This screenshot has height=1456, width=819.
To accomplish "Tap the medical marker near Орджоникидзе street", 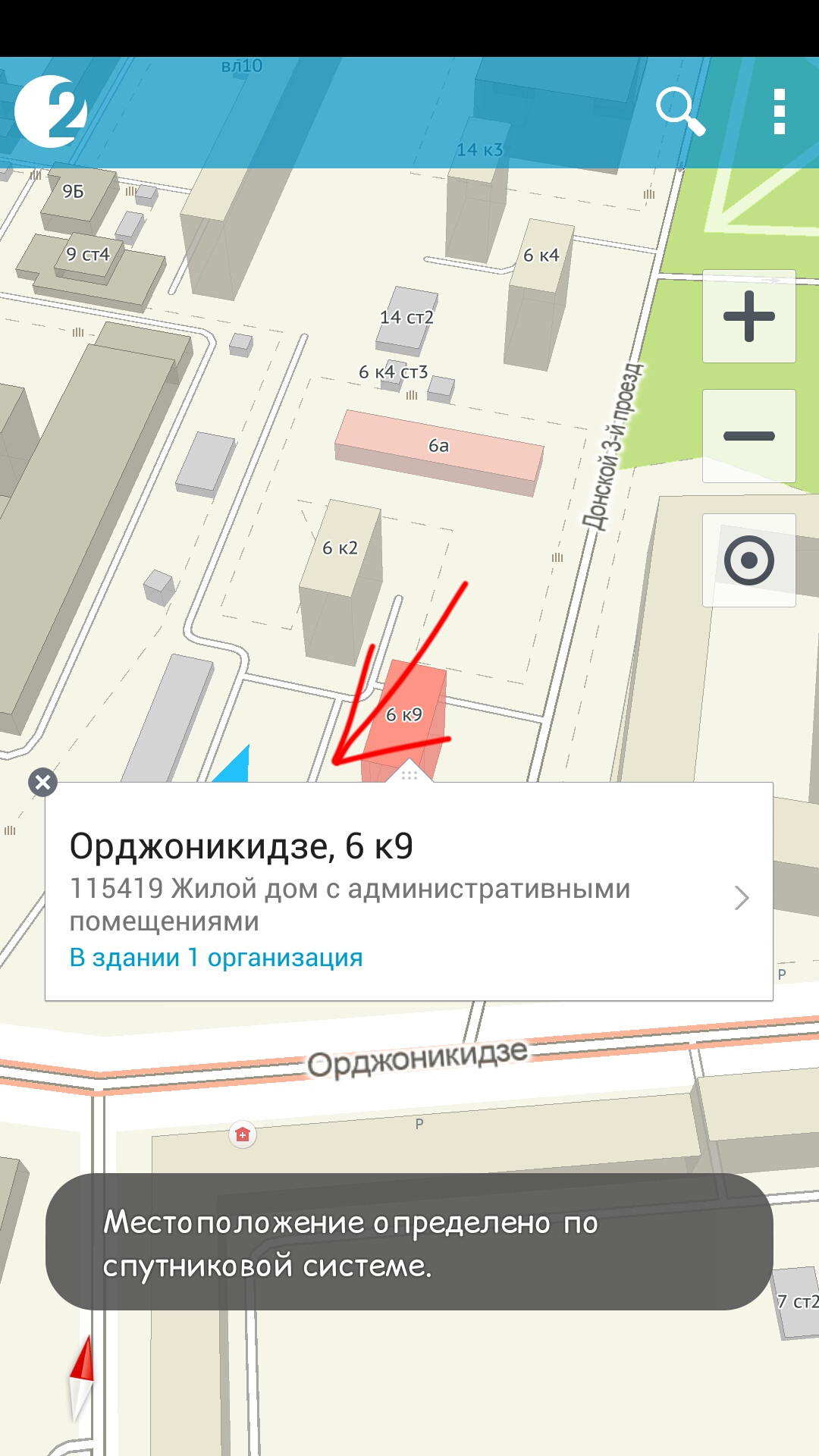I will [x=243, y=1134].
